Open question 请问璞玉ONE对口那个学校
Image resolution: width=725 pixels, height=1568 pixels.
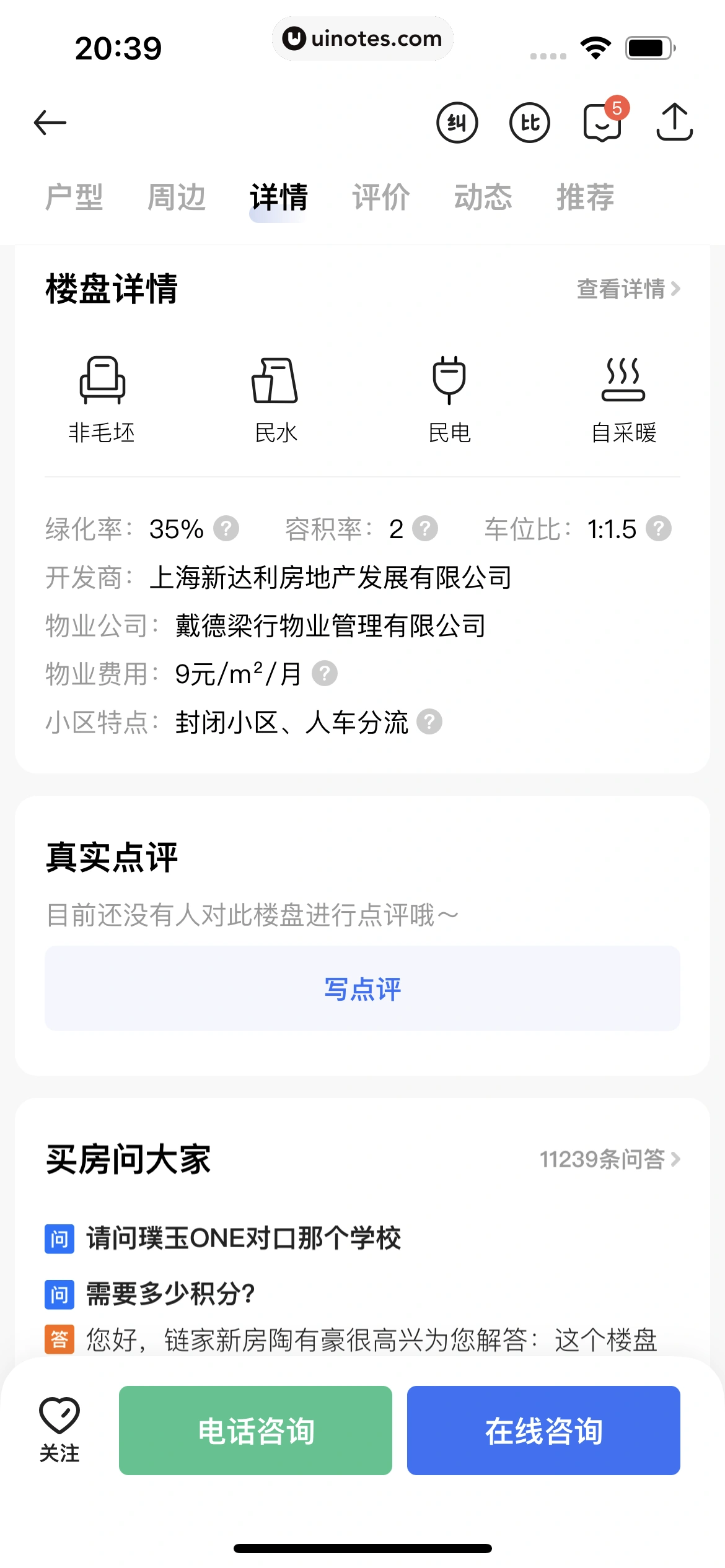pyautogui.click(x=244, y=1239)
